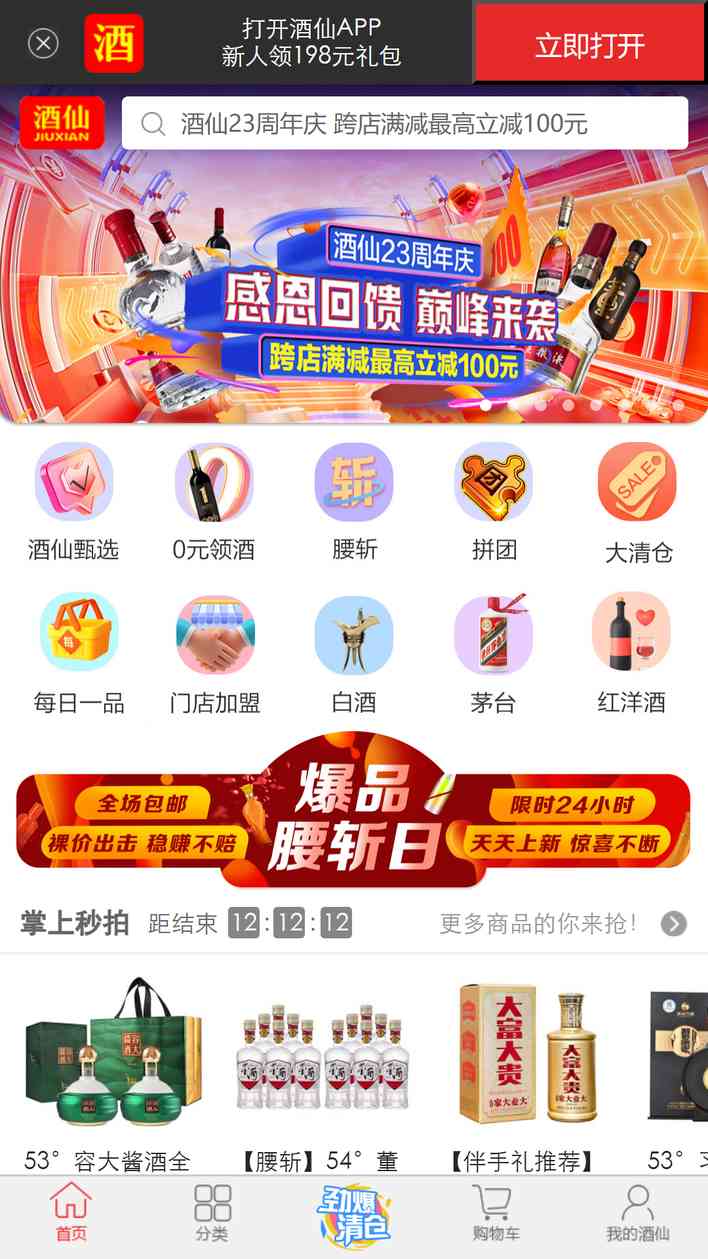The image size is (708, 1259).
Task: Switch to the 分类 tab
Action: 213,1212
